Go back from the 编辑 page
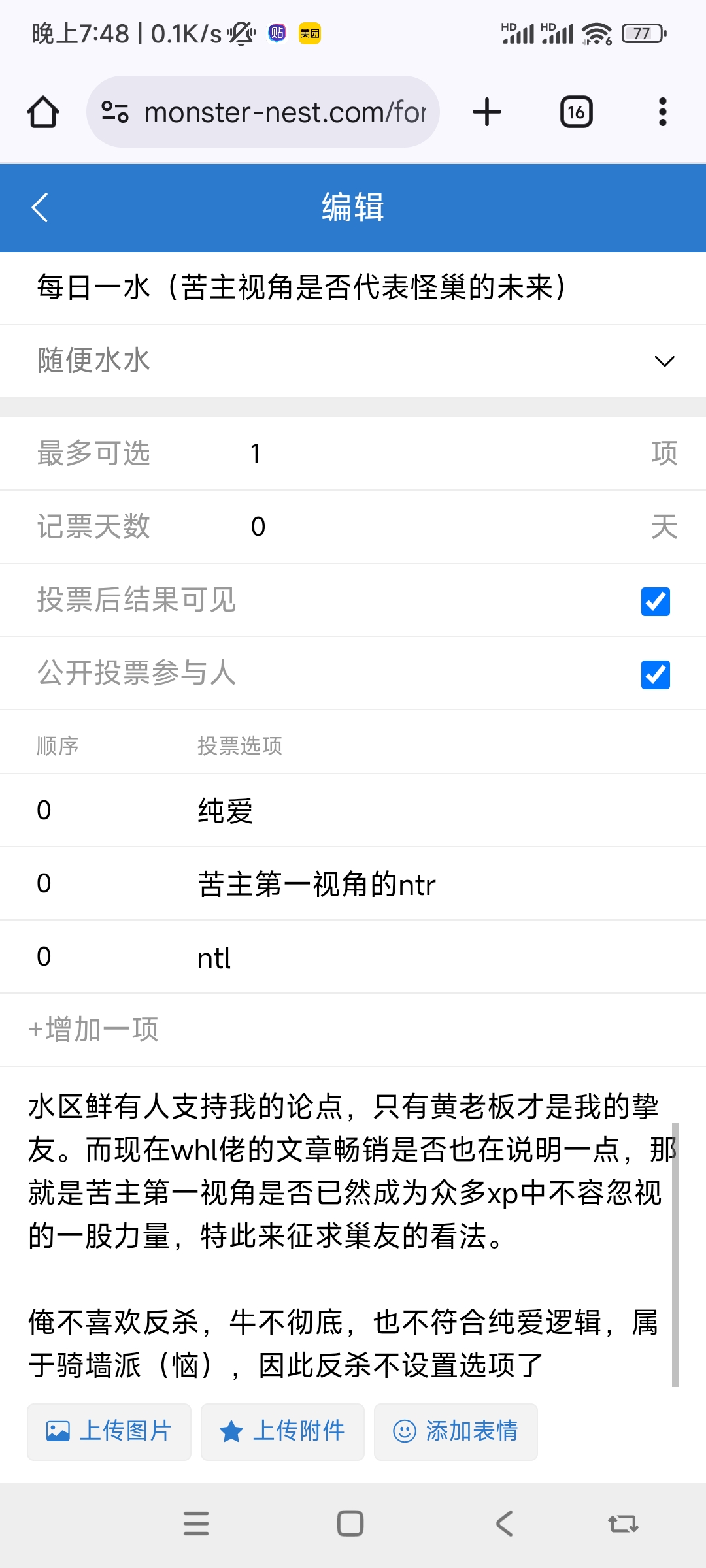 41,208
